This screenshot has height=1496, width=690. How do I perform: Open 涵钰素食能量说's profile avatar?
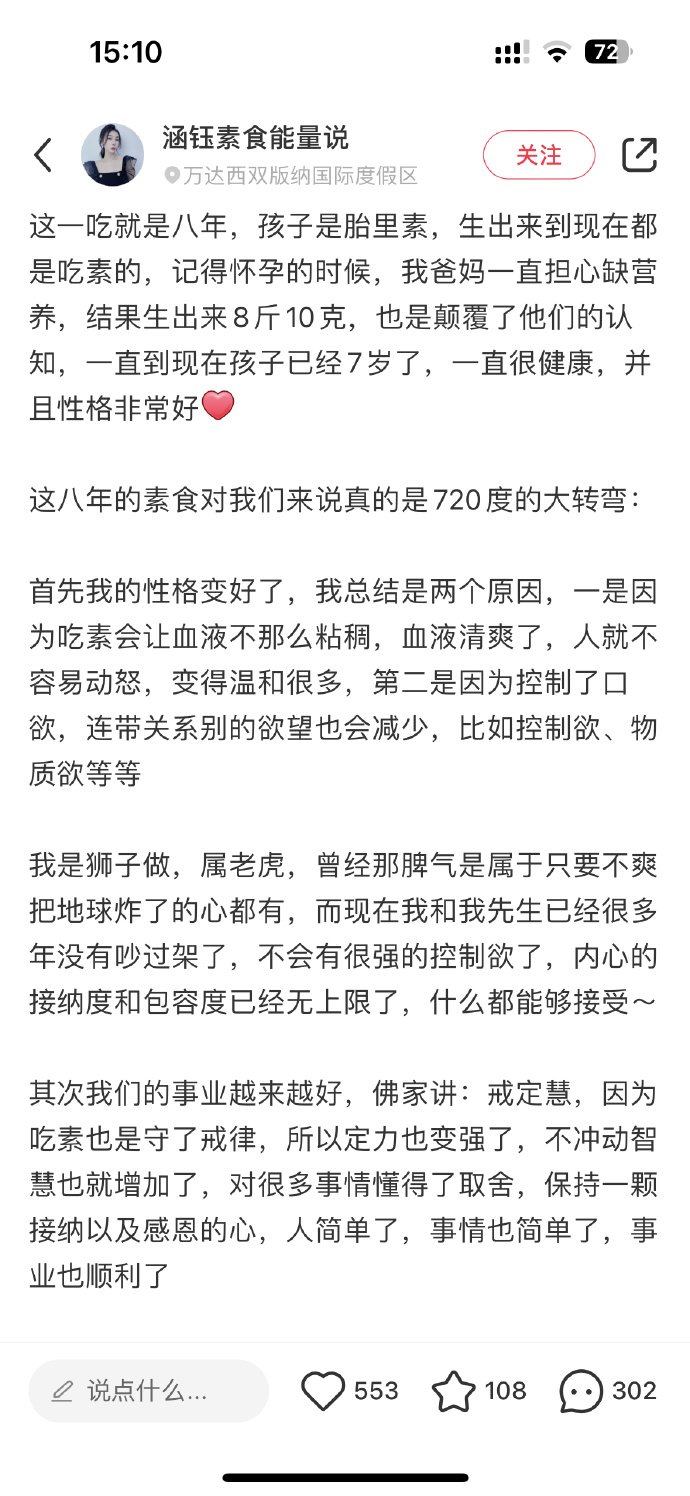click(112, 155)
